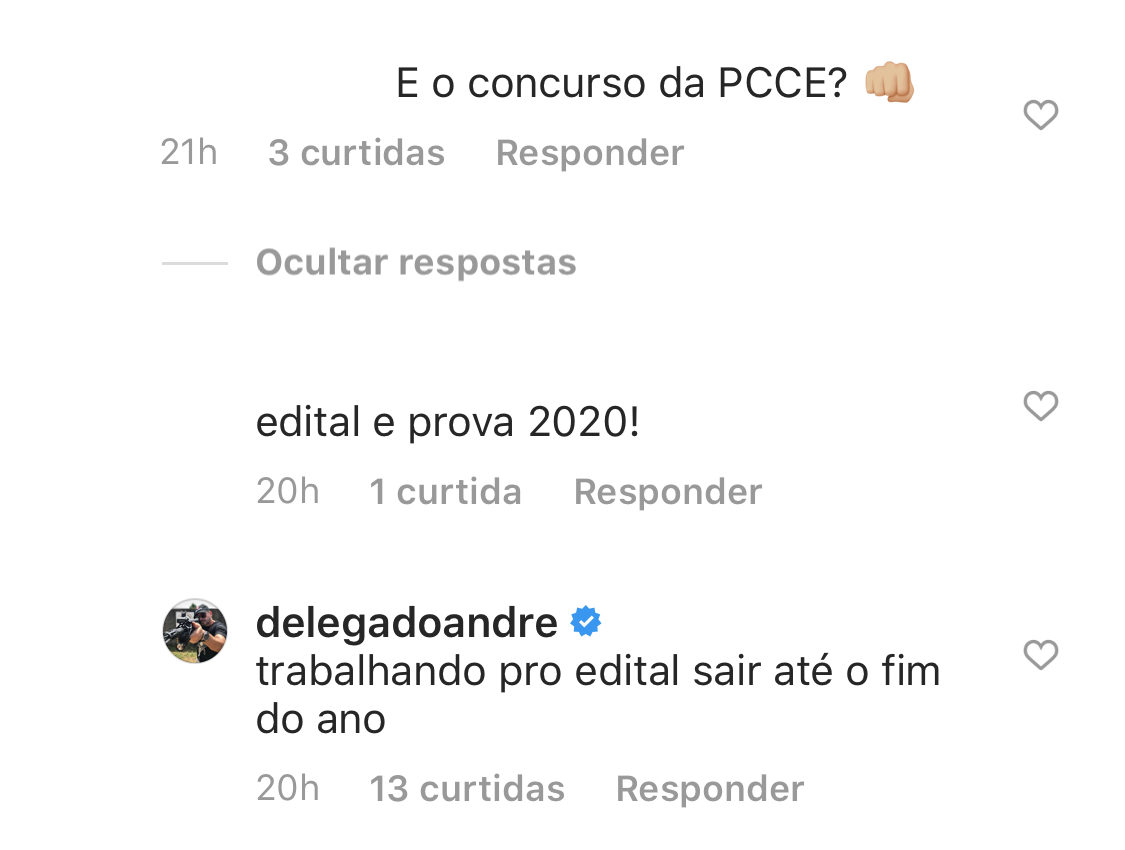
Task: Open delegadoandre's profile picture
Action: [x=195, y=632]
